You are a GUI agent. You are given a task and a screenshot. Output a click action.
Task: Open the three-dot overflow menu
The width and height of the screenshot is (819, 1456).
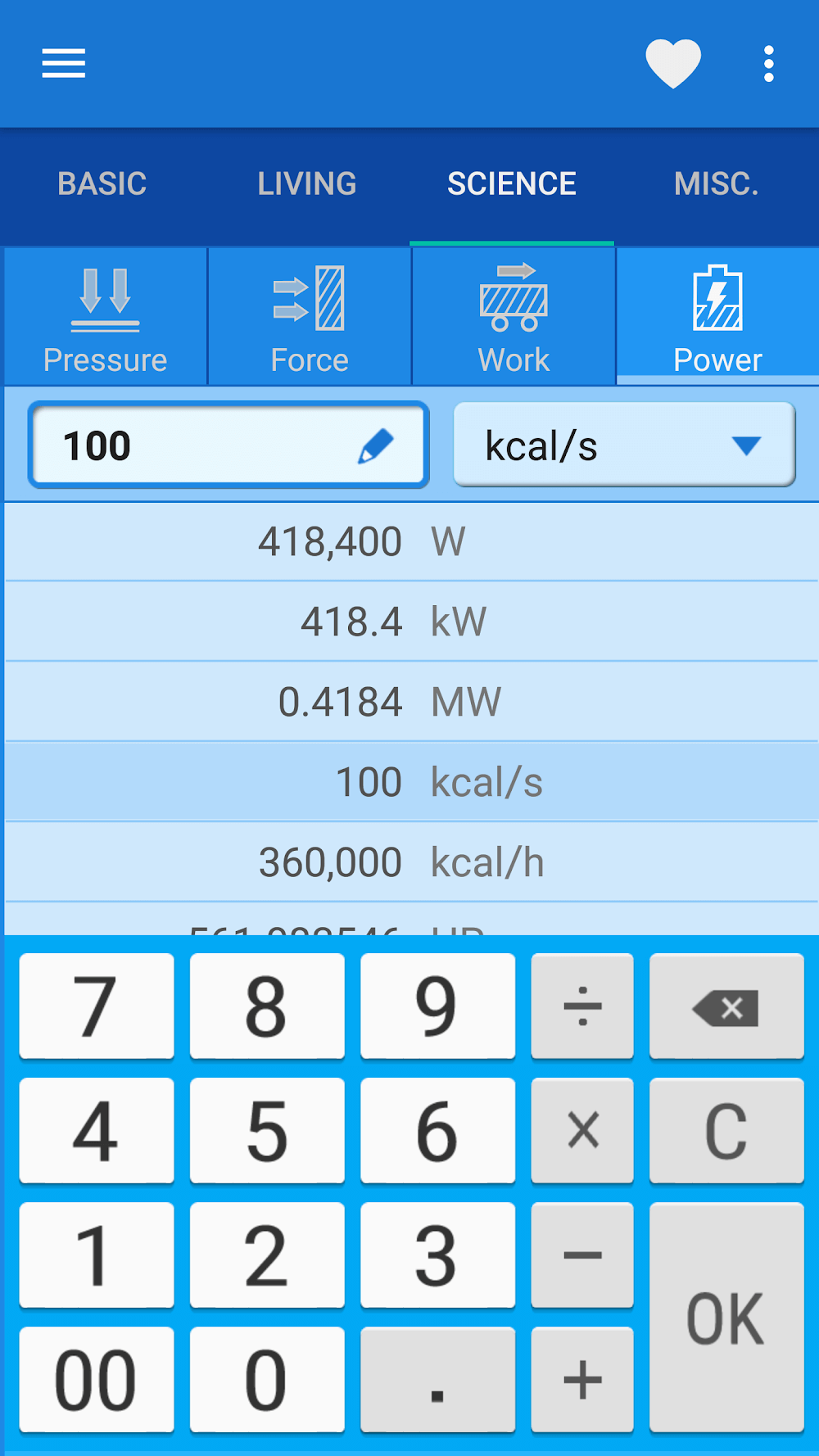(x=768, y=63)
